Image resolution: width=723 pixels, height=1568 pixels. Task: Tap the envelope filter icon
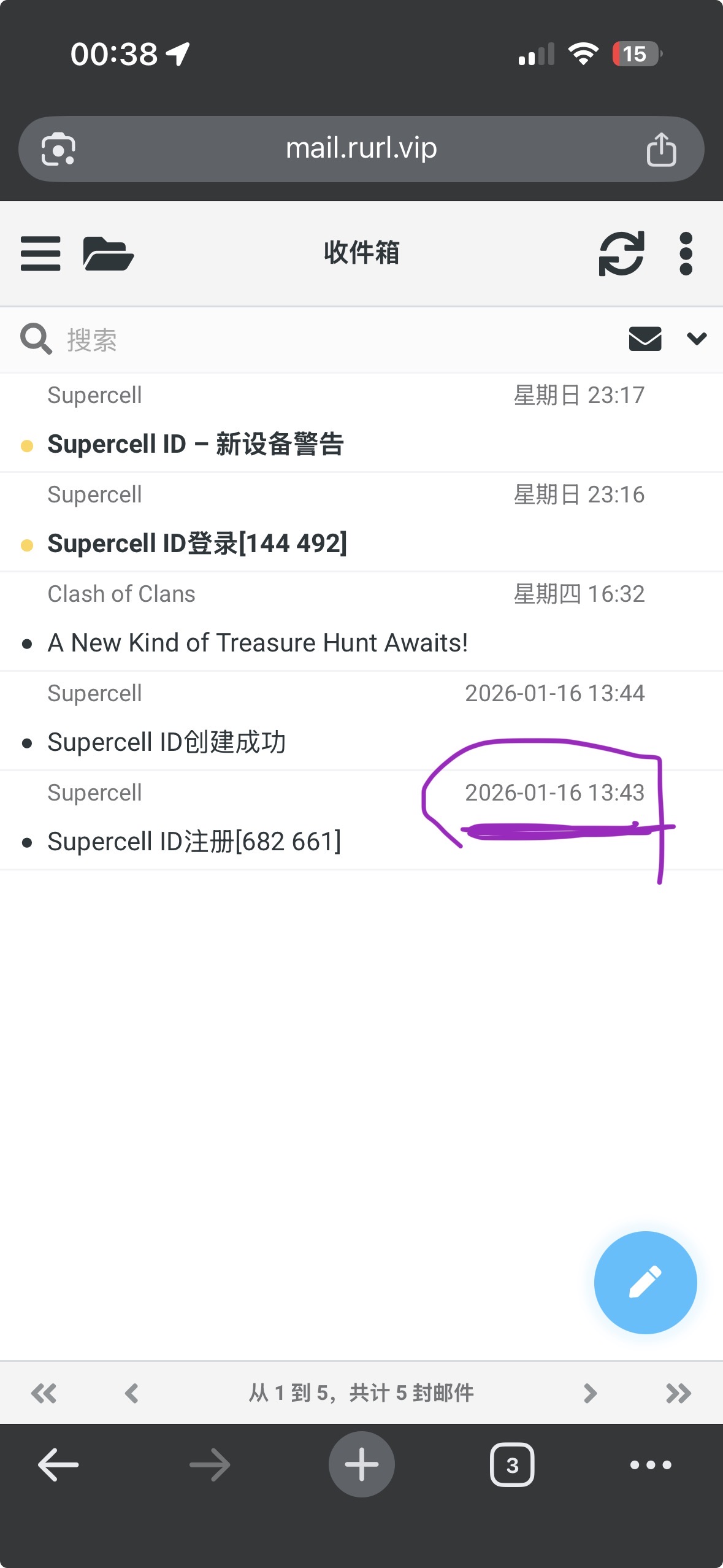645,339
